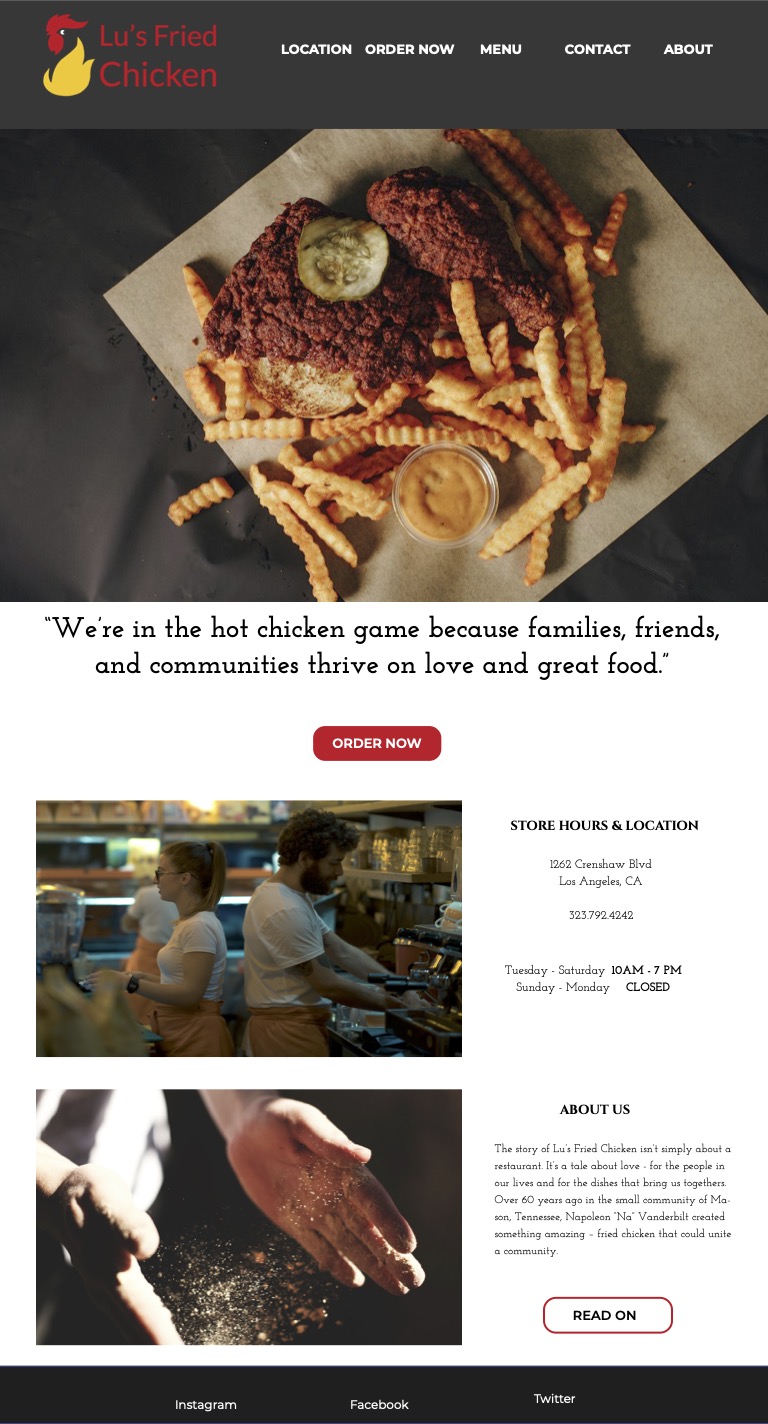Go to the Contact page
Screen dimensions: 768x1424
pos(597,49)
